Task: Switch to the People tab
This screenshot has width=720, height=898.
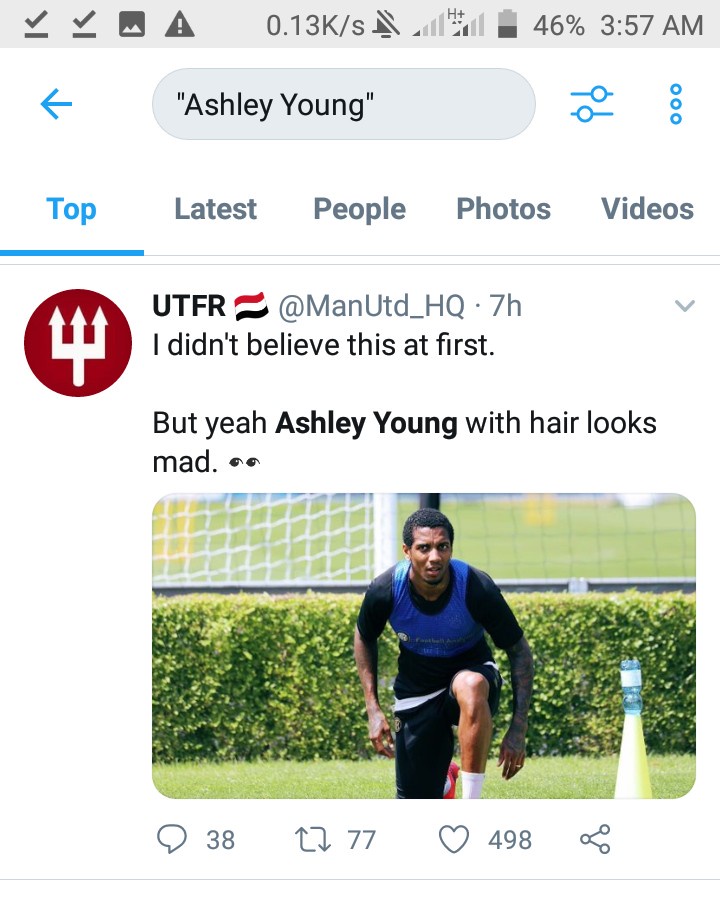Action: pos(359,209)
